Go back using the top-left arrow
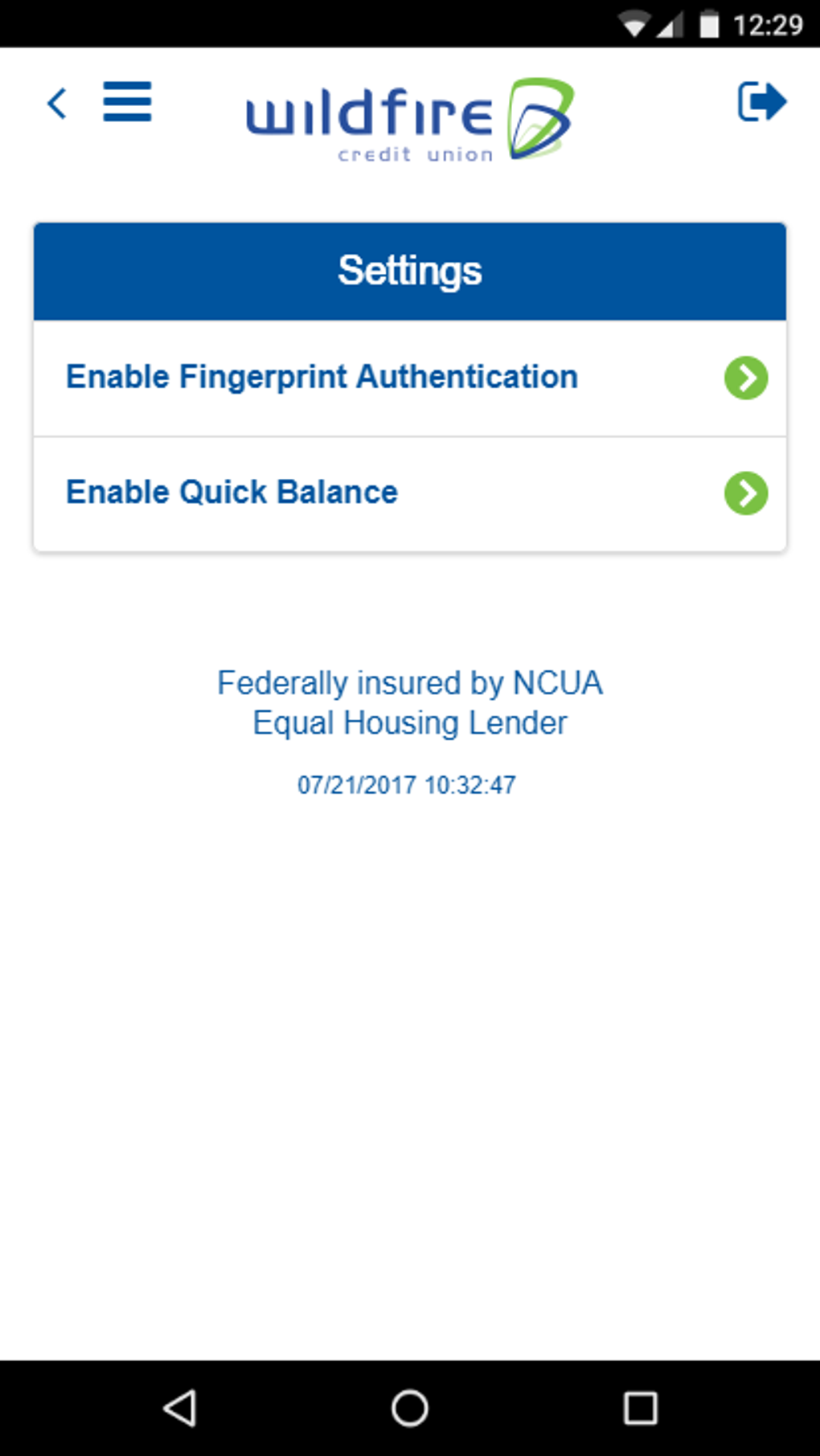This screenshot has width=820, height=1456. (x=57, y=104)
